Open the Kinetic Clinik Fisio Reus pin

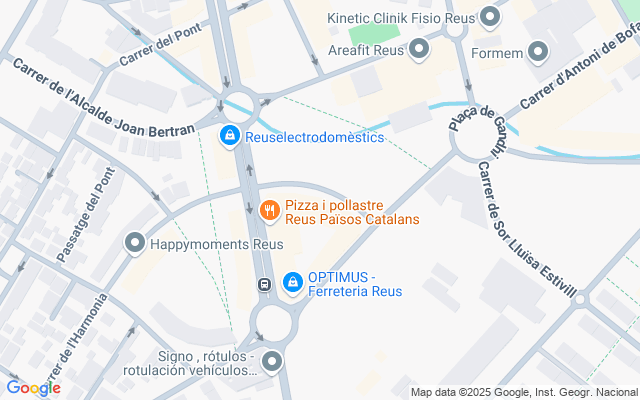click(x=490, y=17)
